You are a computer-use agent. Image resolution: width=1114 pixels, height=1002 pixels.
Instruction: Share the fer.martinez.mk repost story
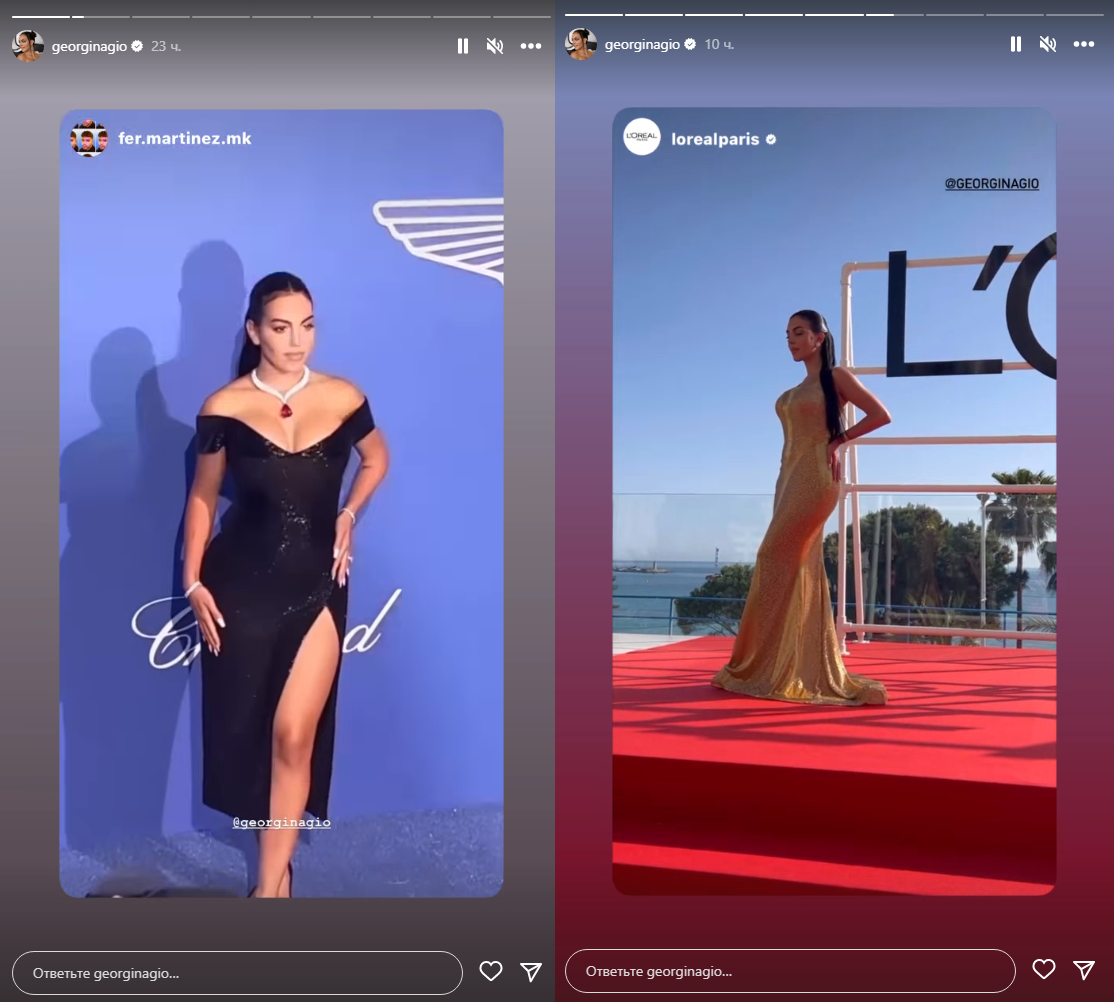tap(531, 971)
